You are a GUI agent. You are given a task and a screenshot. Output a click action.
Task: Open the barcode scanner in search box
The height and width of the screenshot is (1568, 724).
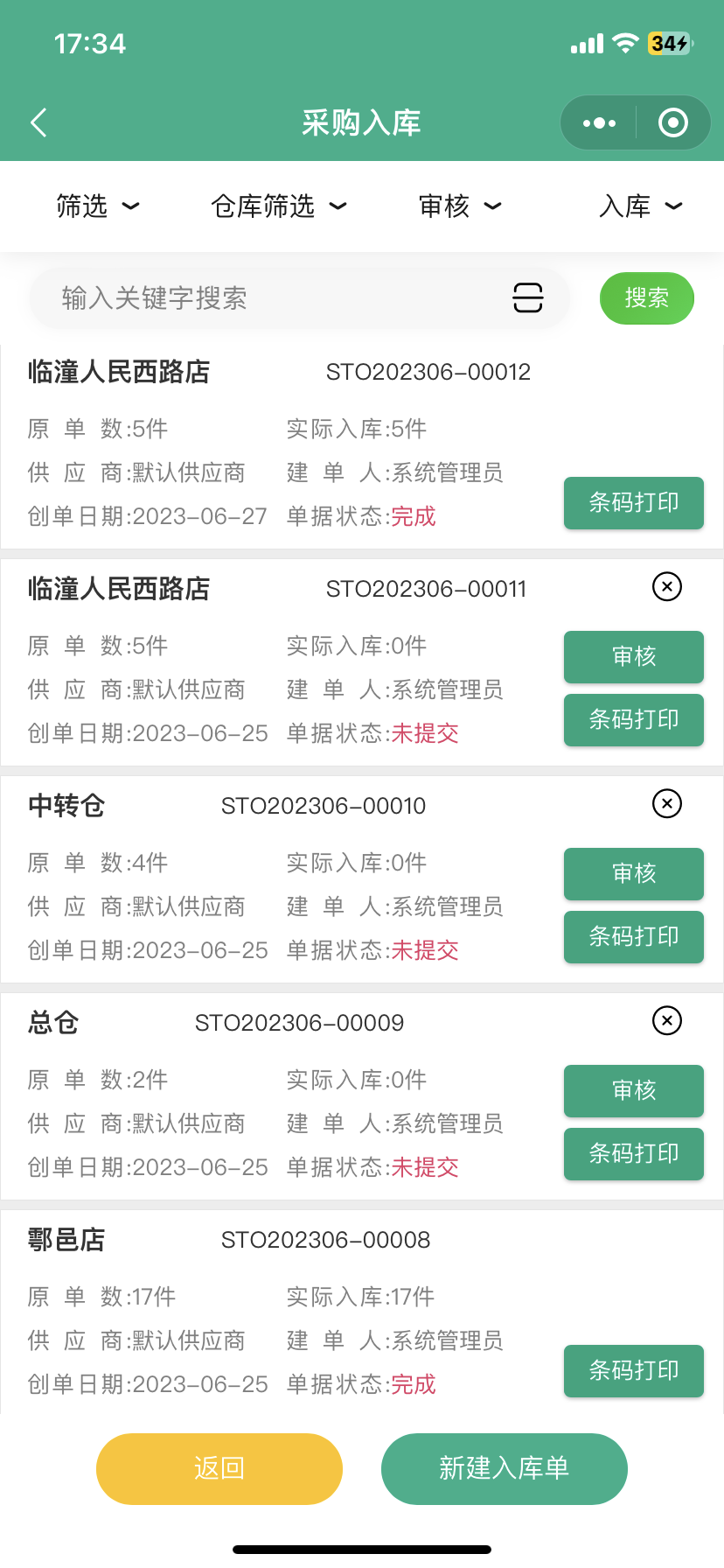point(527,298)
